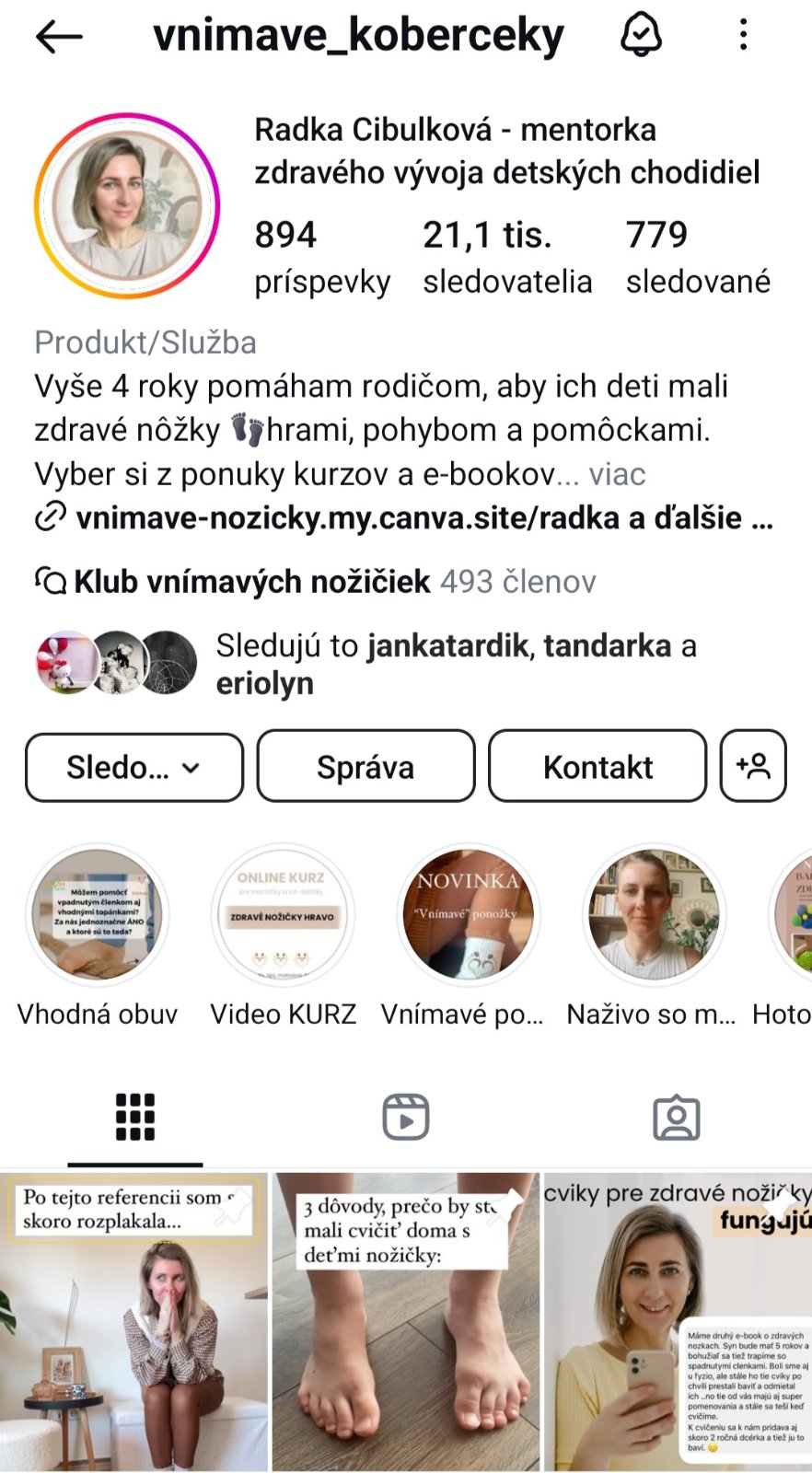This screenshot has width=812, height=1473.
Task: Tap the Kontakt button
Action: pos(597,767)
